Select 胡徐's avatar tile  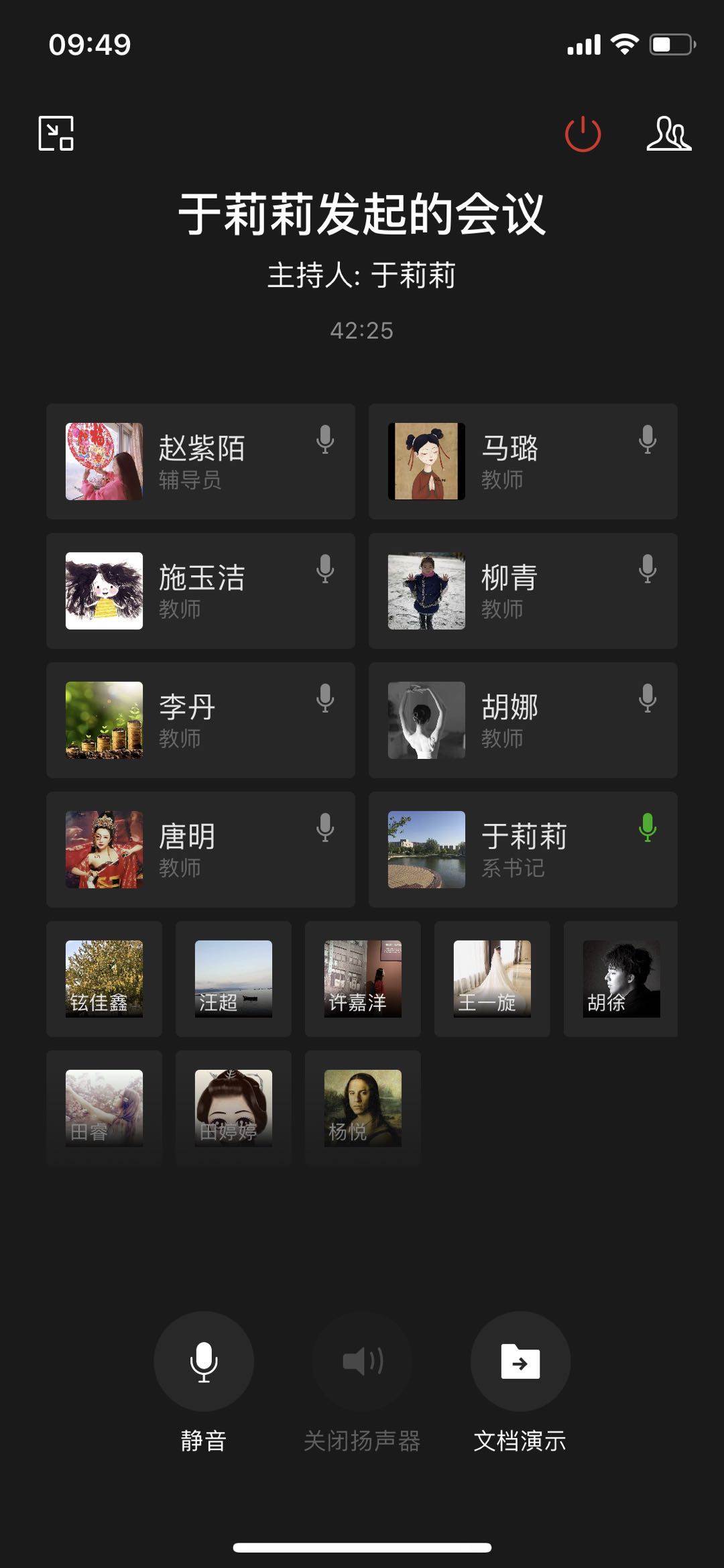pyautogui.click(x=621, y=979)
